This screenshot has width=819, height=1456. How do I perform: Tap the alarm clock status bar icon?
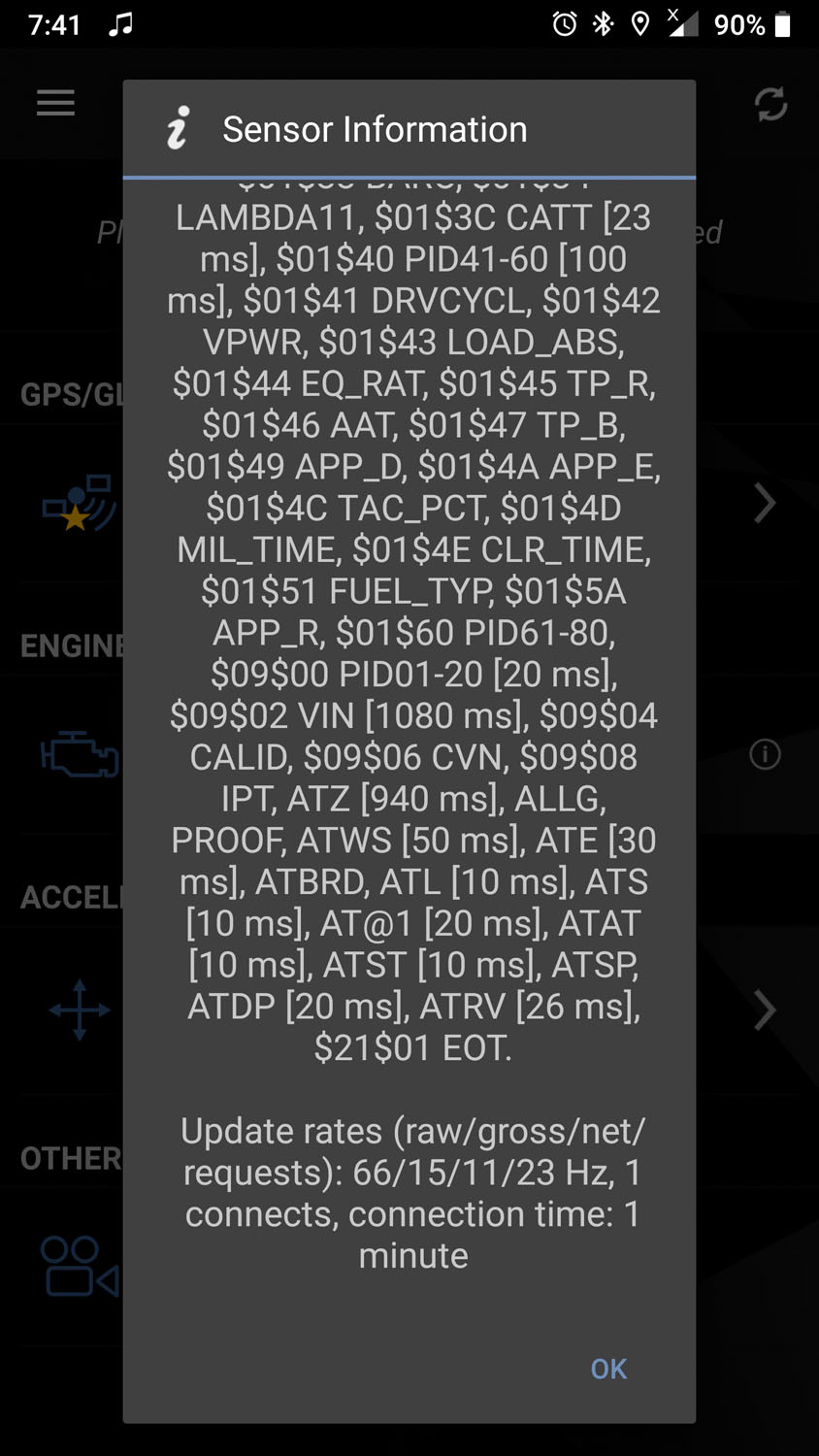tap(564, 24)
